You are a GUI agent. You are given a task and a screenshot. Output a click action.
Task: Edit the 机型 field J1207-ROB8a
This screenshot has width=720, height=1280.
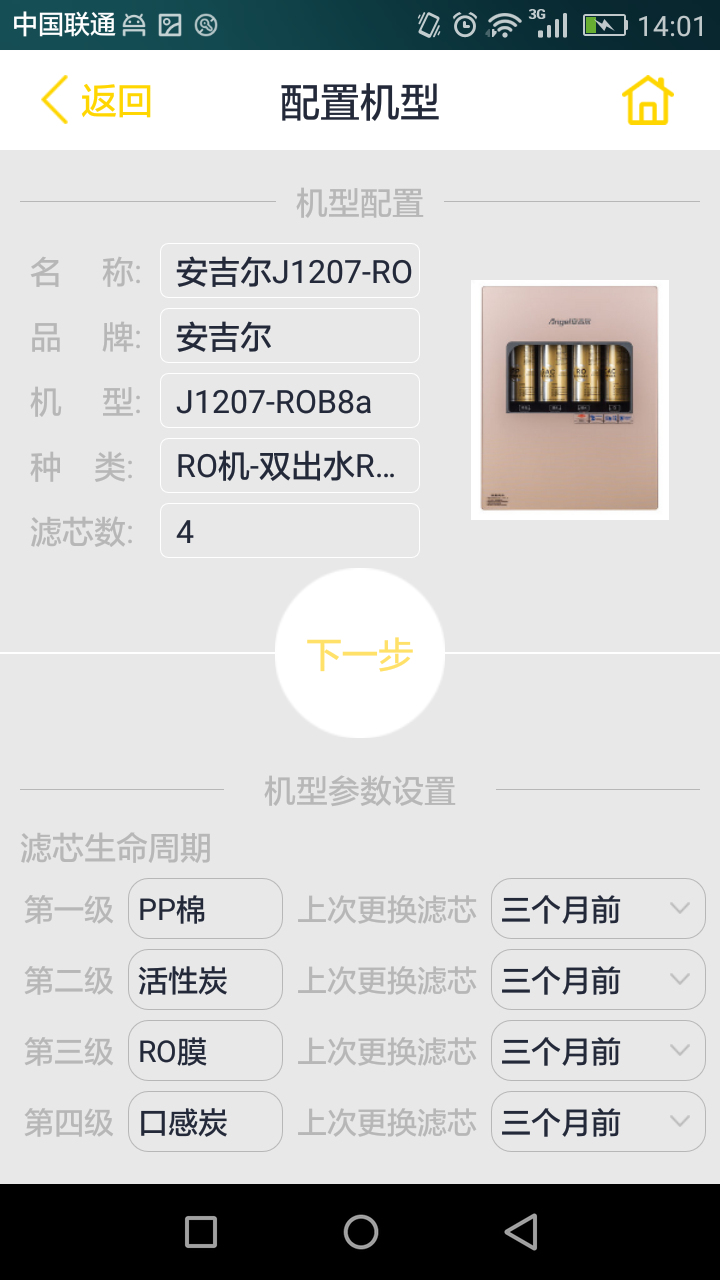[290, 401]
